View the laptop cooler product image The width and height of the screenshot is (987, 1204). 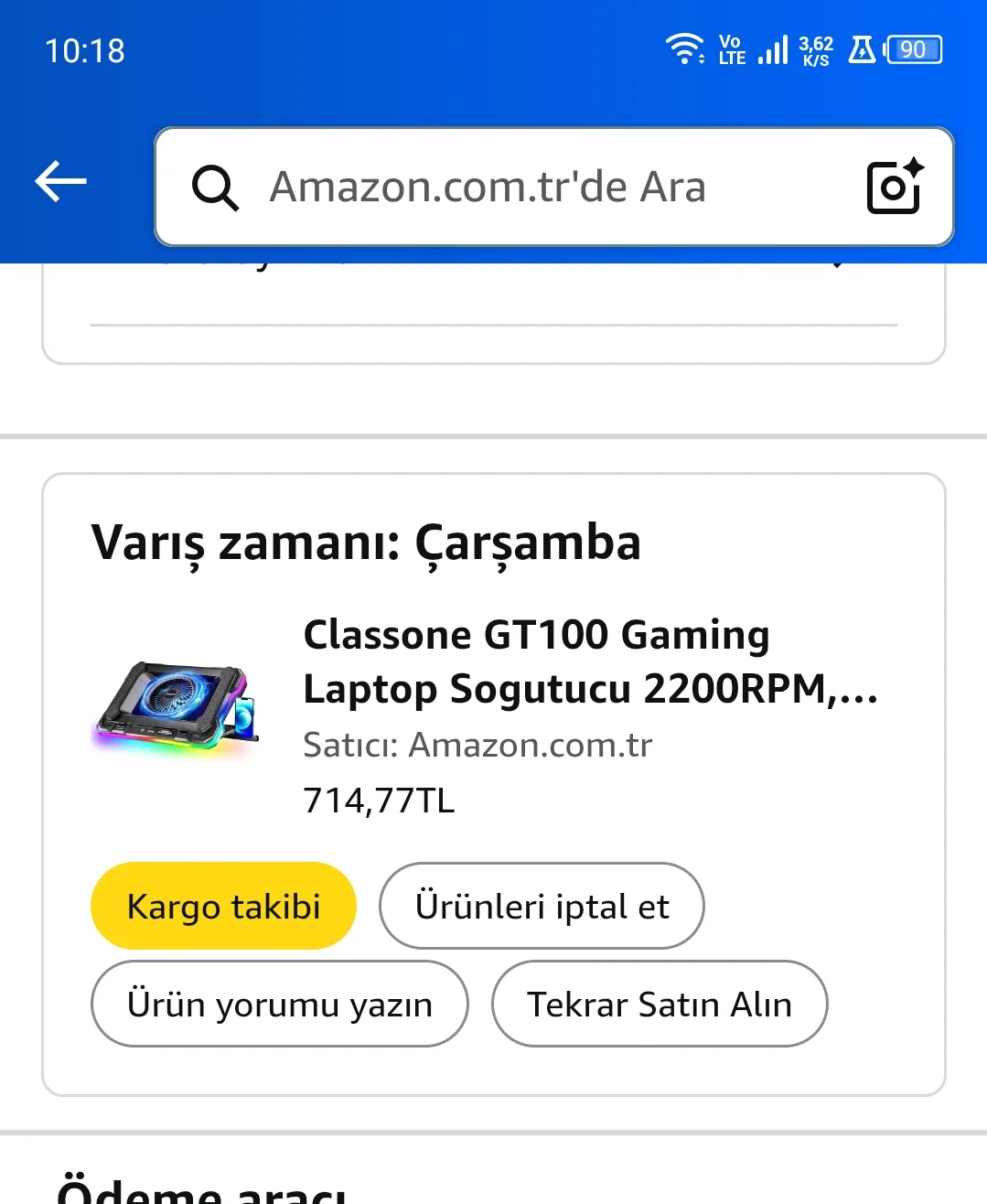pyautogui.click(x=177, y=706)
